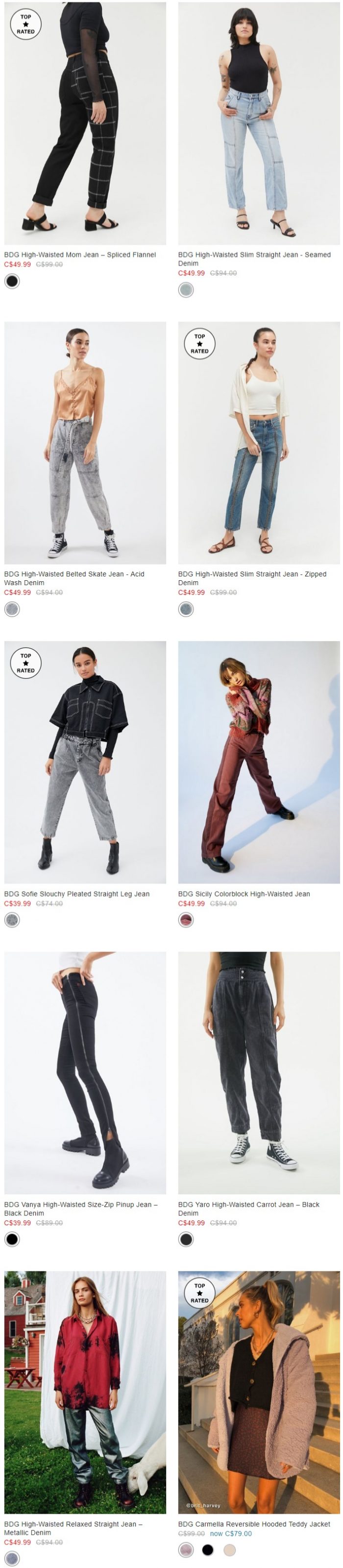Open BDG Carmella Reversible Hooded Teddy Jacket photo
343x1568 pixels.
258,1392
